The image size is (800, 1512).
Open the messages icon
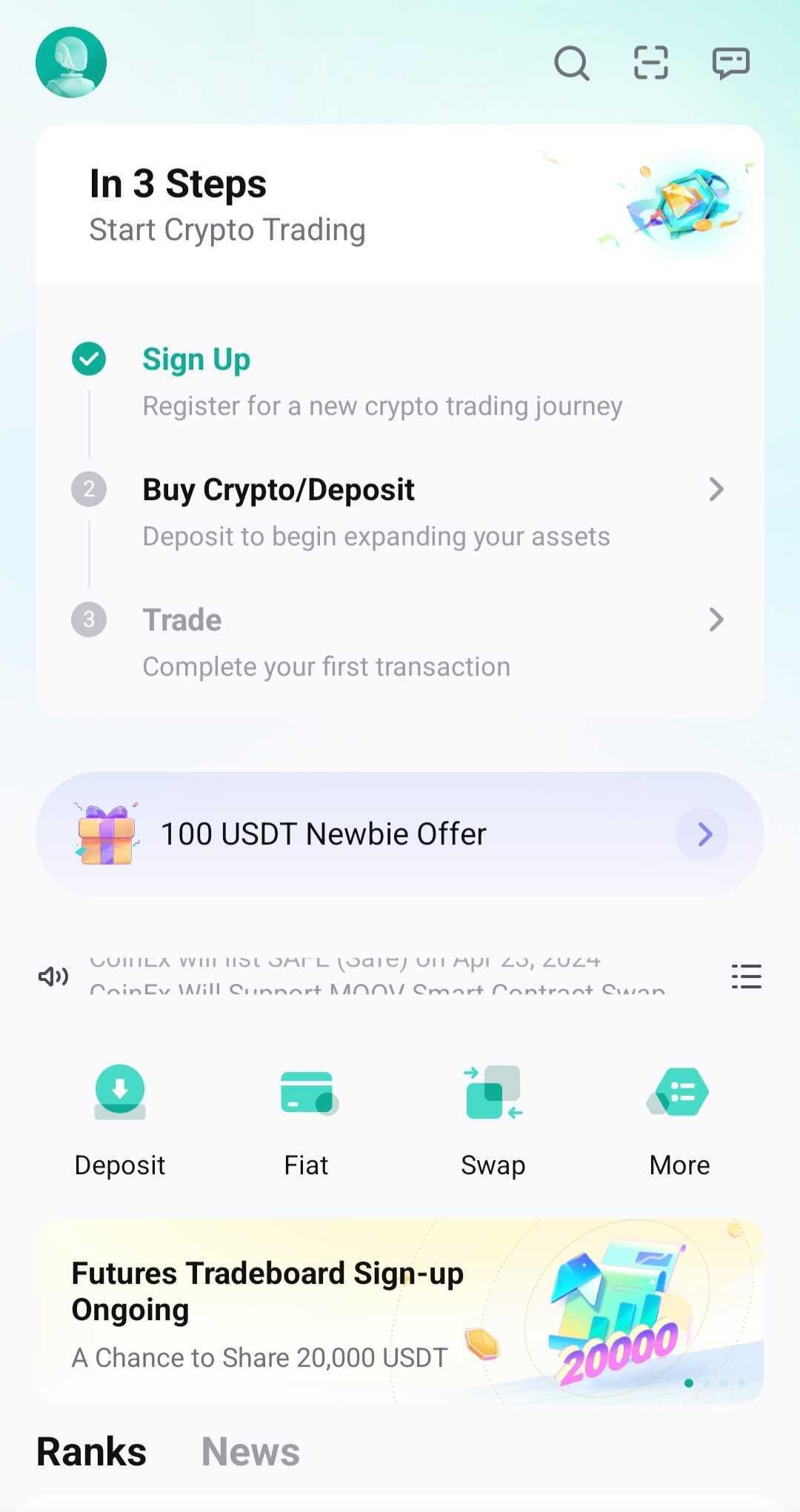pos(730,63)
